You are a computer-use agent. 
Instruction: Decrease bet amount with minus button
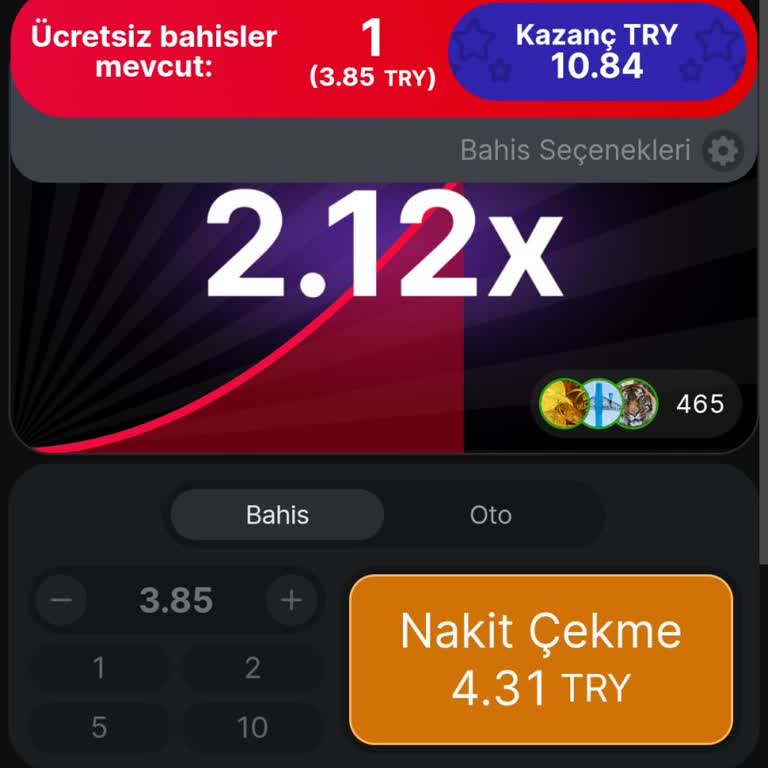(x=62, y=600)
